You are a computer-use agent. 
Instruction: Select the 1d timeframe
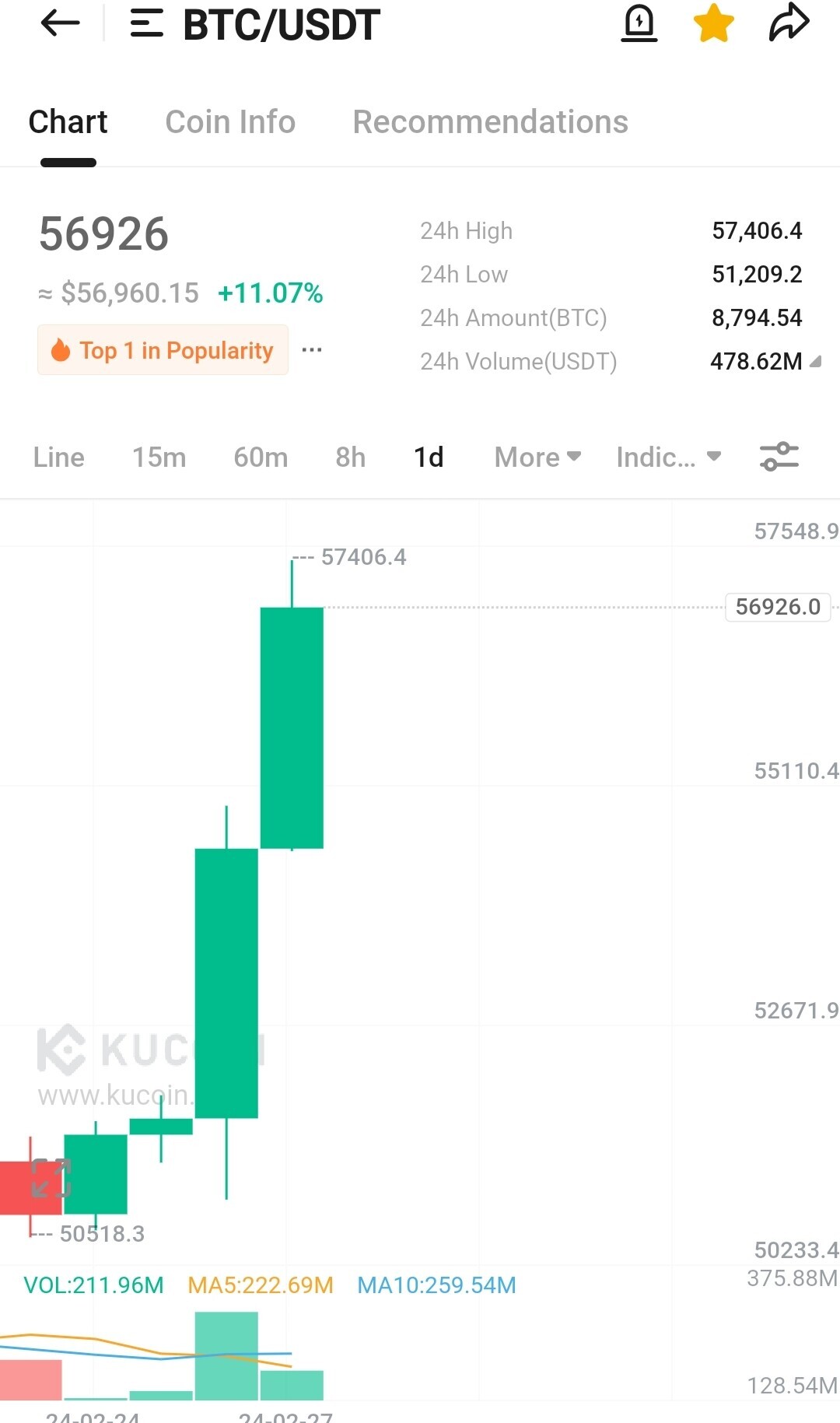(x=429, y=457)
